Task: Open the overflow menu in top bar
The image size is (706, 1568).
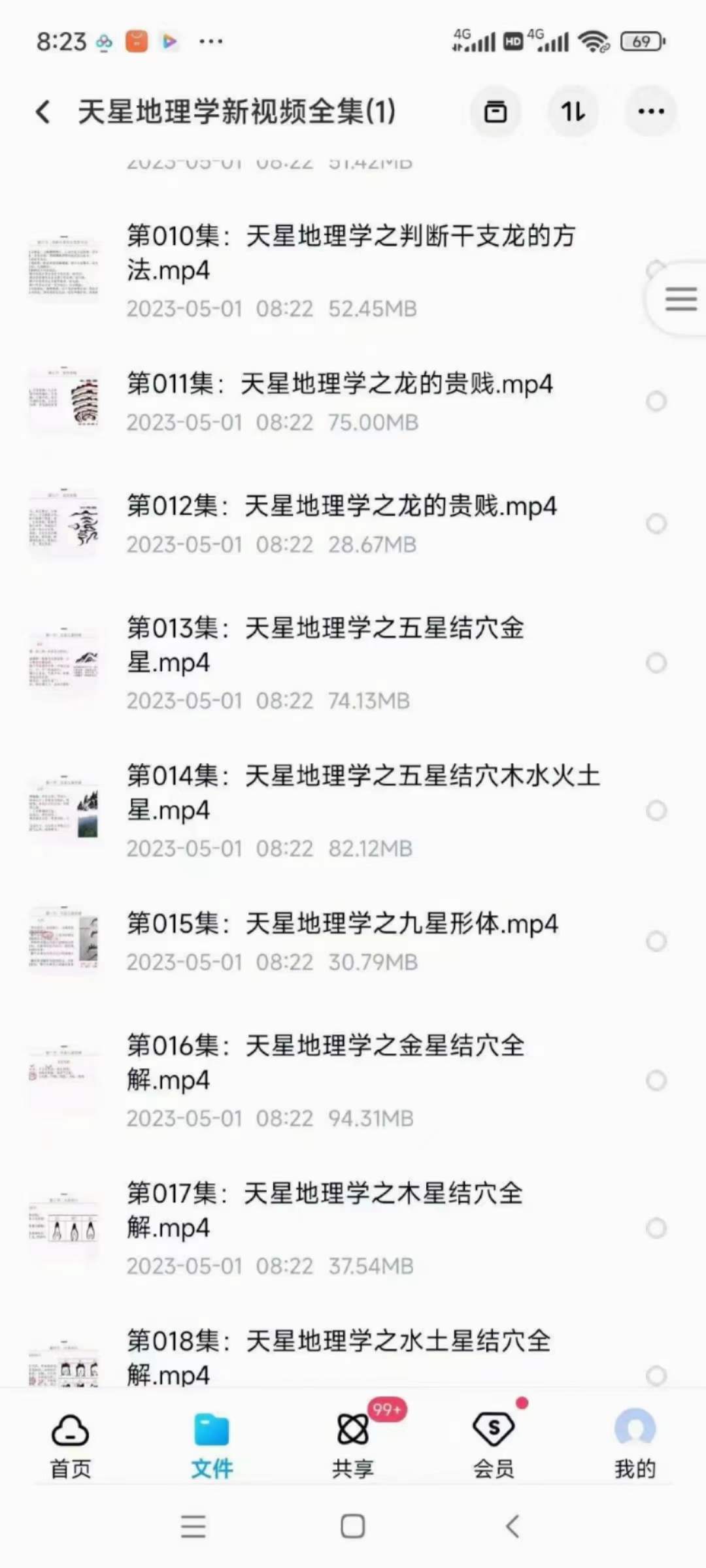Action: (650, 112)
